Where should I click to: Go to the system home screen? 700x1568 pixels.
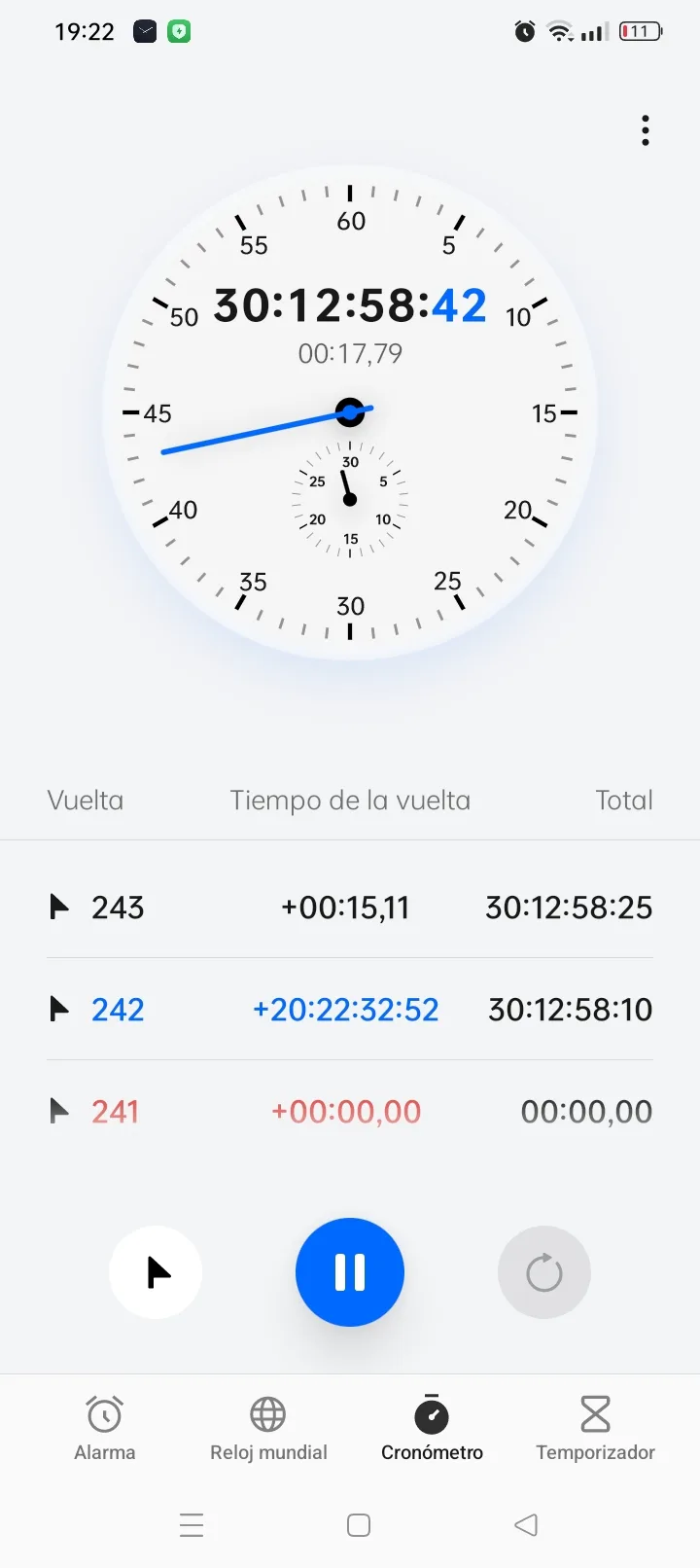[x=359, y=1525]
